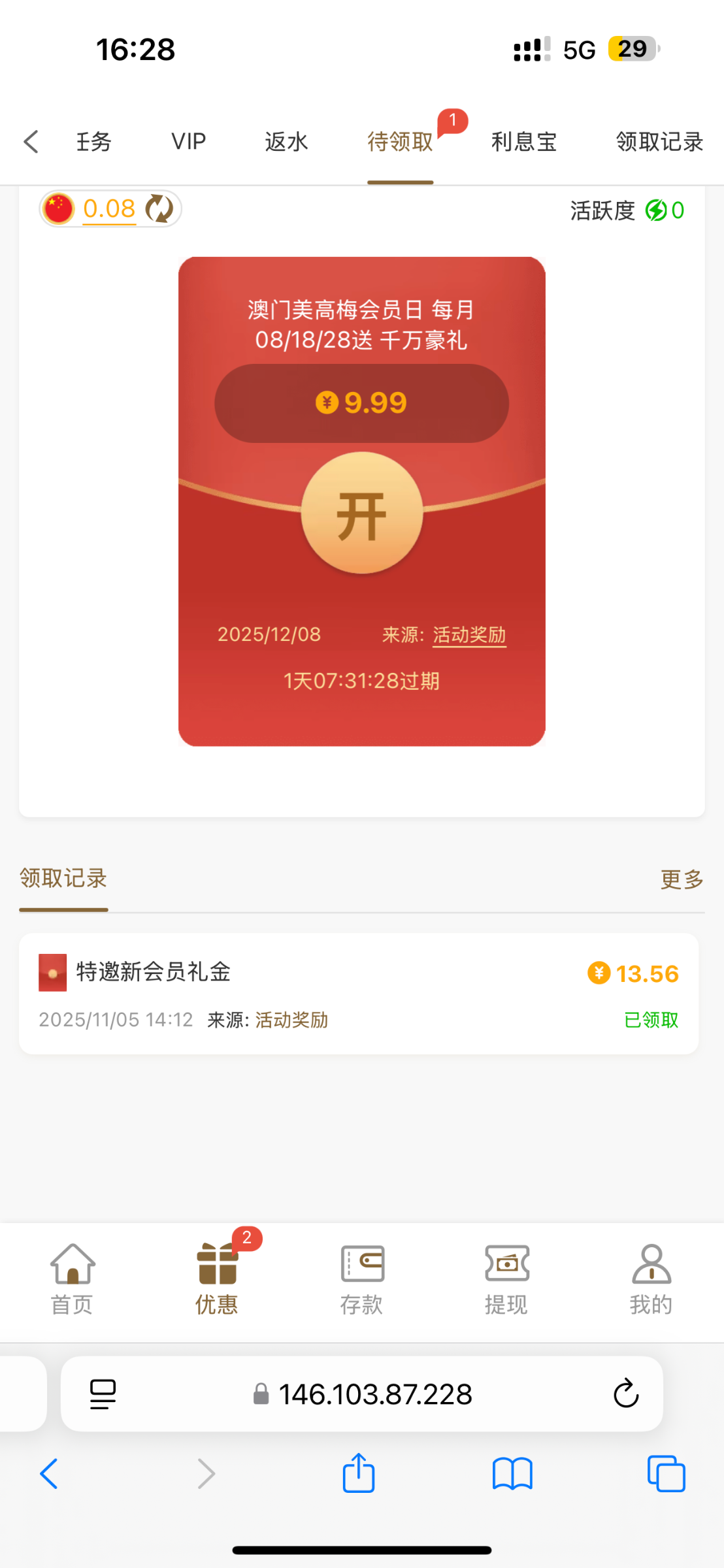Image resolution: width=724 pixels, height=1568 pixels.
Task: Open Safari bookmarks
Action: click(x=512, y=1474)
